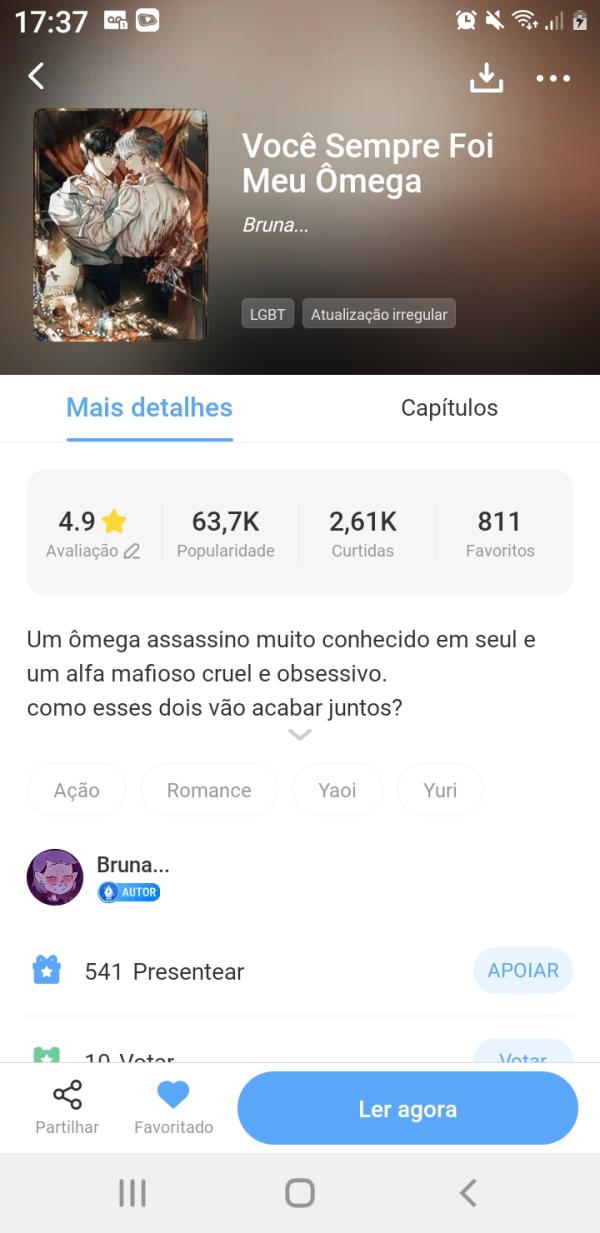Go back using the top arrow
The width and height of the screenshot is (600, 1233).
pos(37,76)
